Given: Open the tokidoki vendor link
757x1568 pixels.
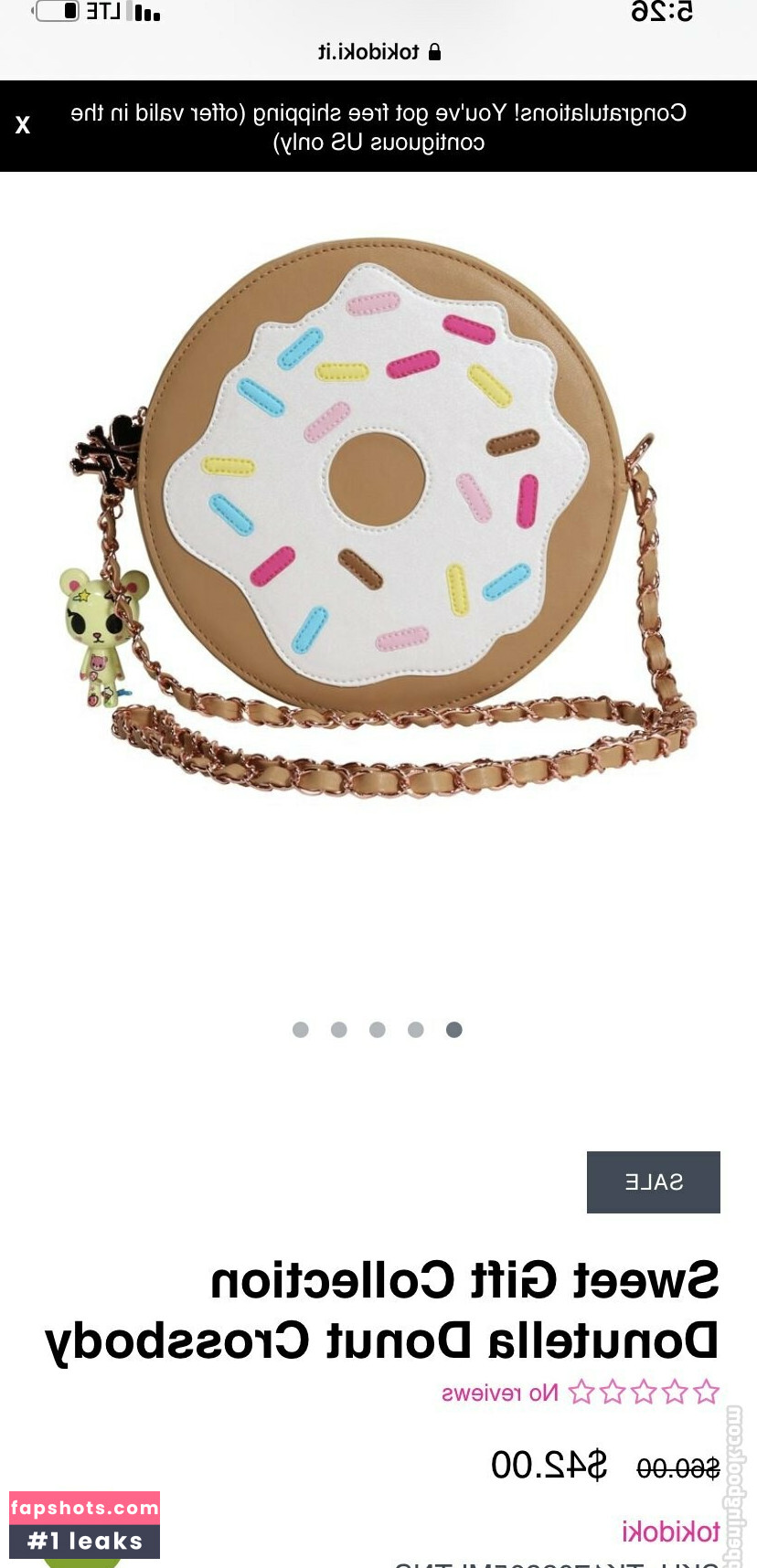Looking at the screenshot, I should tap(670, 1531).
